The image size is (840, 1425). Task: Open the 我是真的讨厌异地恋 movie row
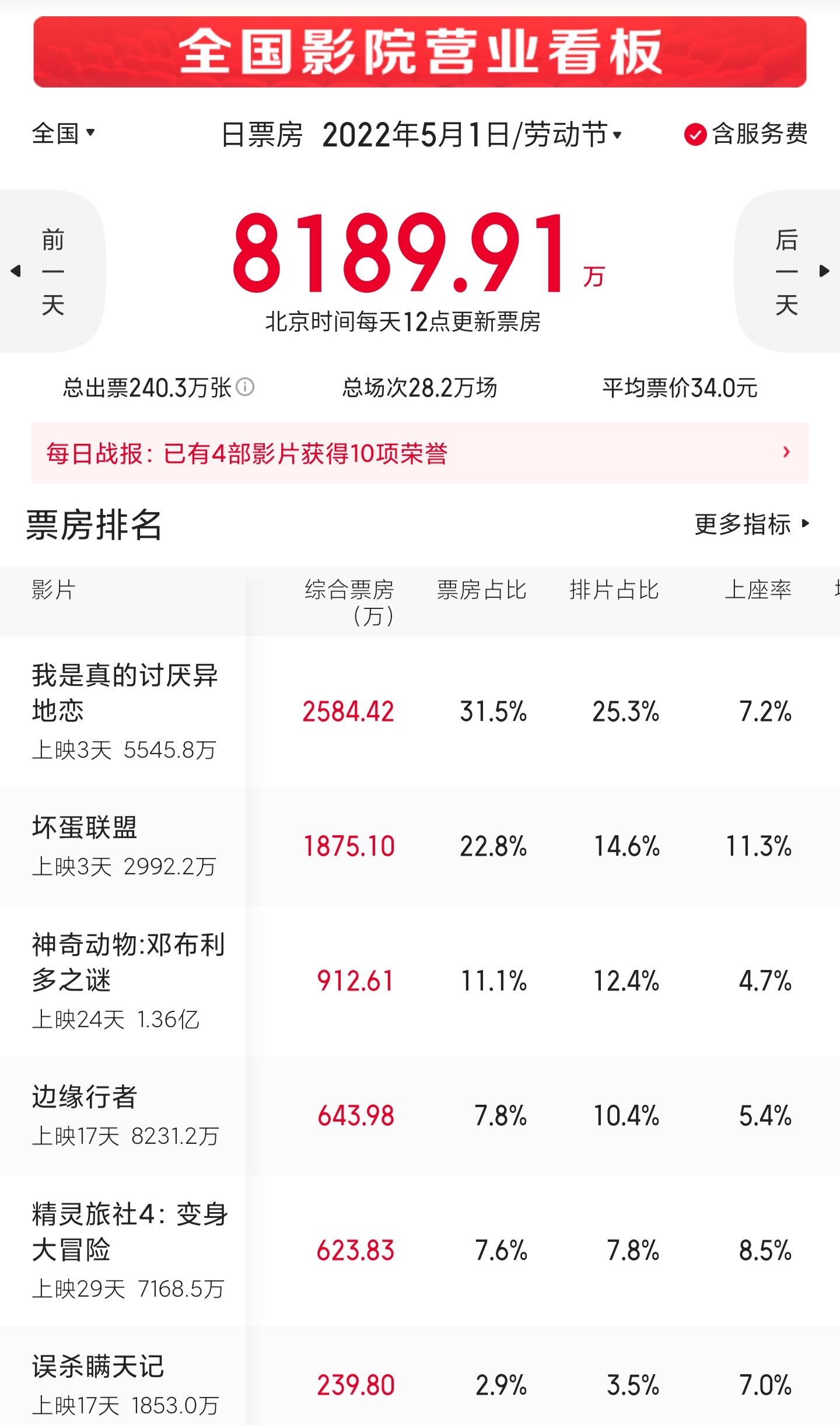click(x=420, y=712)
